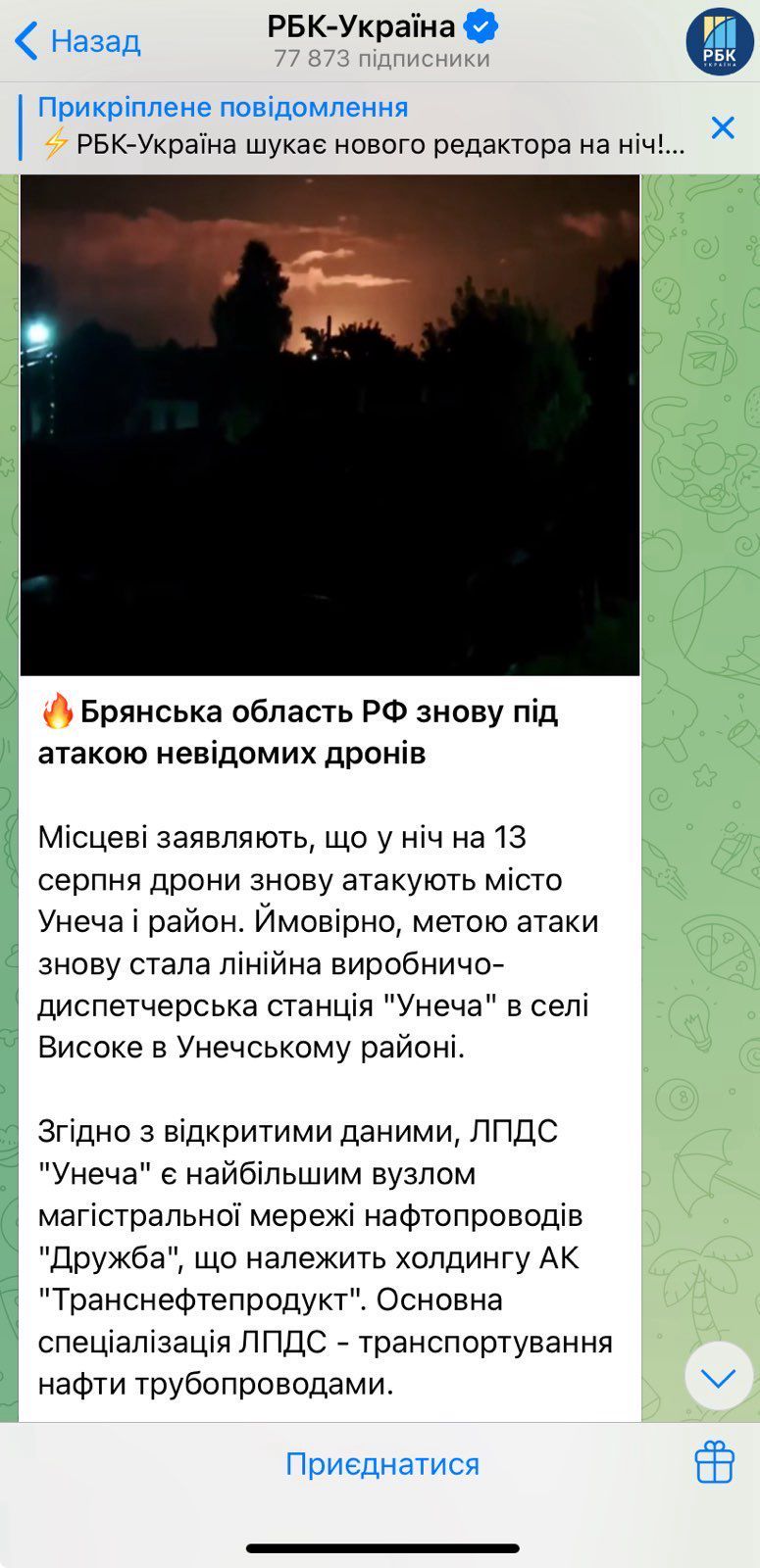
Task: Open the night explosion video in the post
Action: click(x=329, y=424)
